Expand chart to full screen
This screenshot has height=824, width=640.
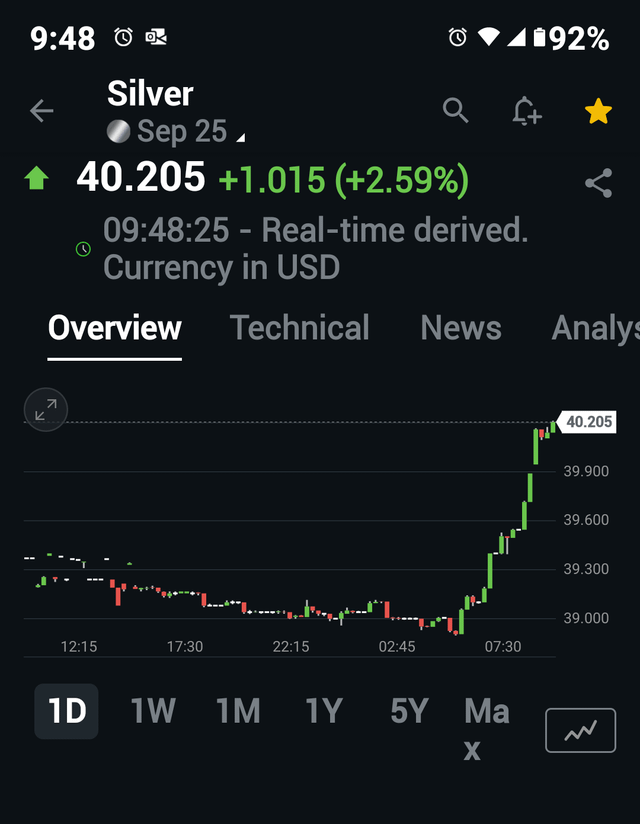coord(46,409)
